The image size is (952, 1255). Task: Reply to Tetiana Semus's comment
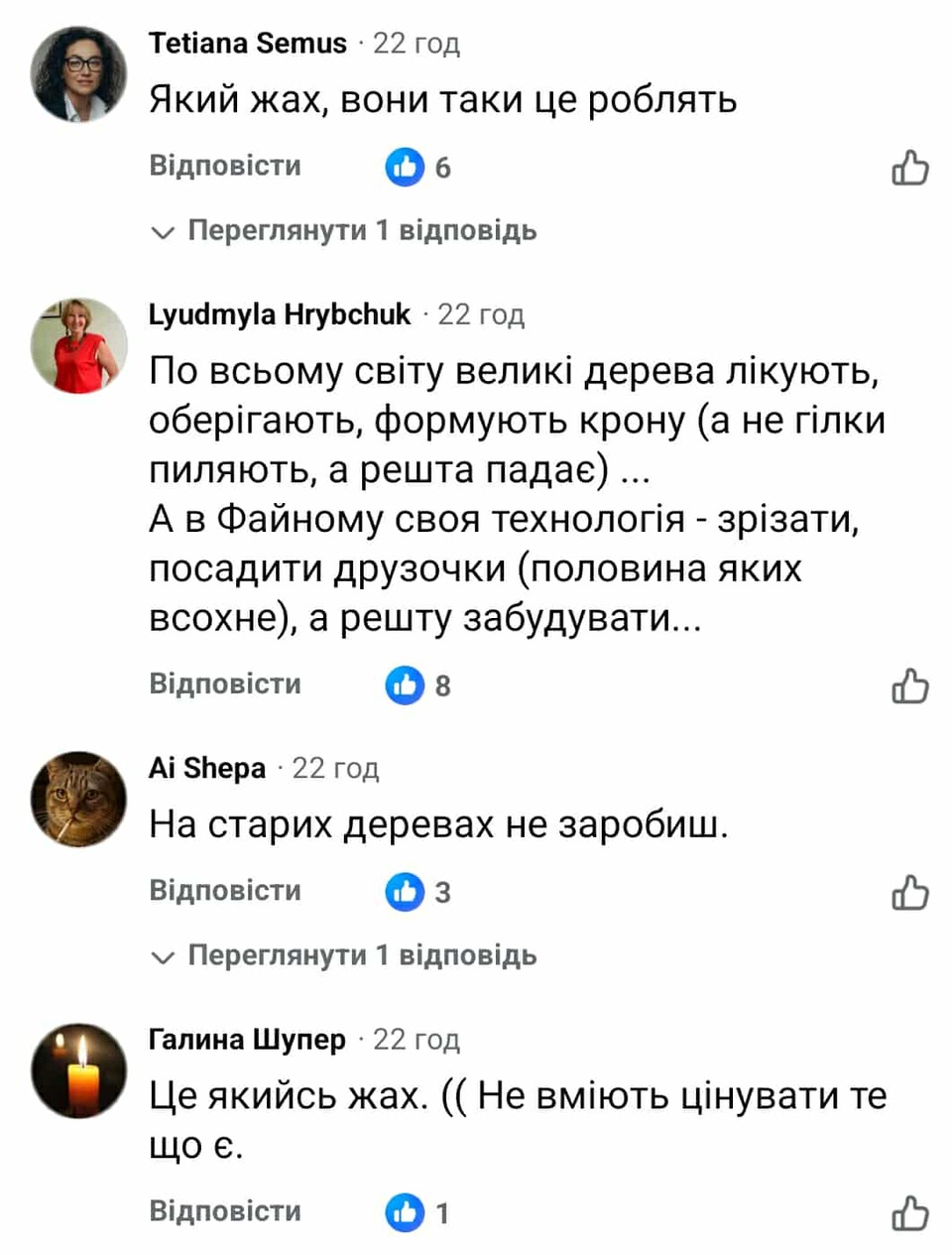[225, 165]
